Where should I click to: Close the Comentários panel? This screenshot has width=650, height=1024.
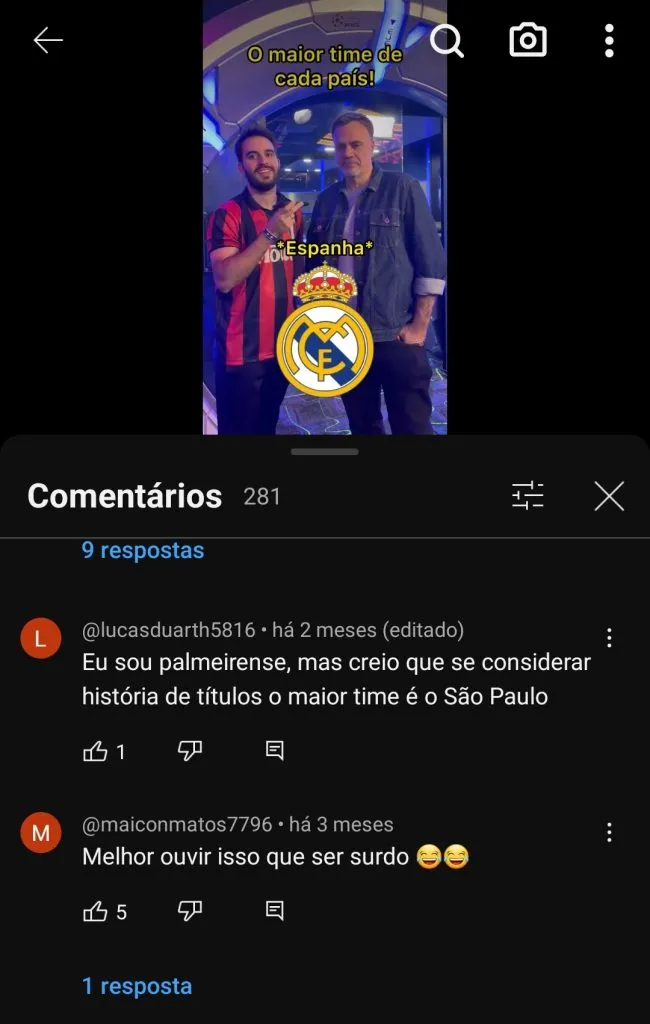click(609, 495)
